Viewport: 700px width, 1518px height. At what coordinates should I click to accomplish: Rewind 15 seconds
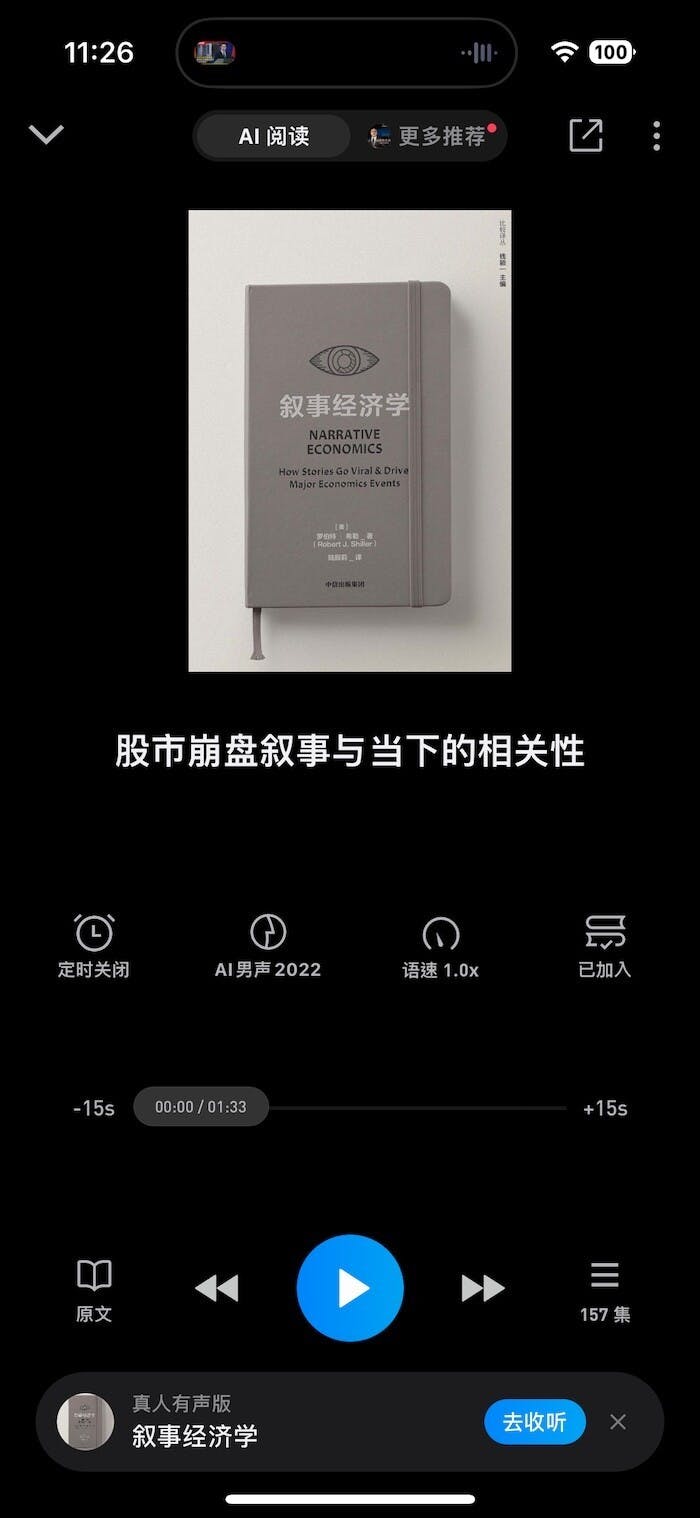coord(94,1108)
